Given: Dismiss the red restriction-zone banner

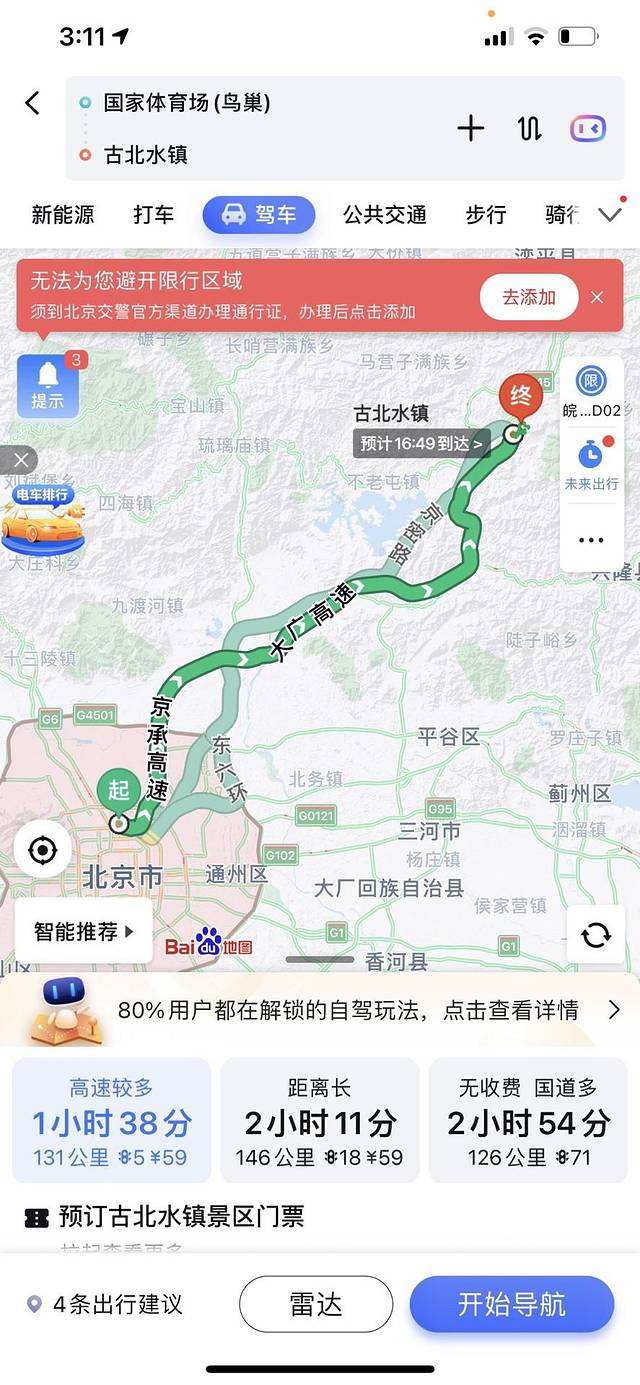Looking at the screenshot, I should click(597, 297).
